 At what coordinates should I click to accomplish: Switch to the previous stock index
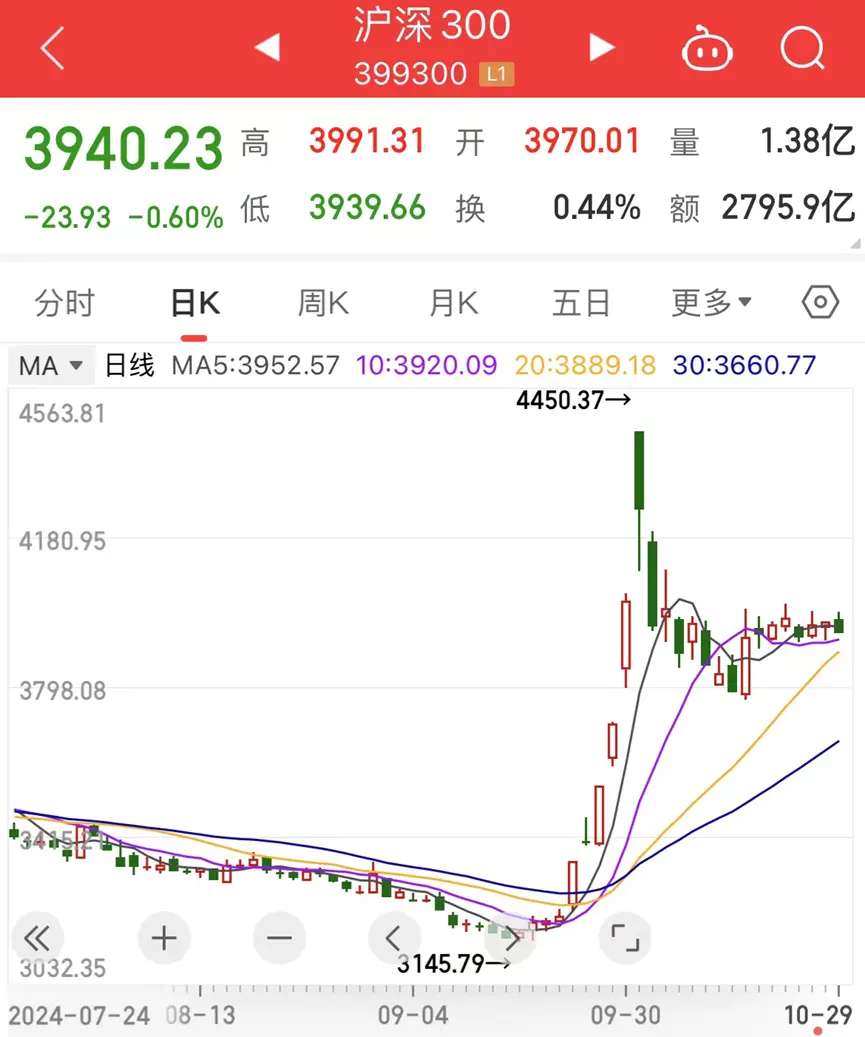267,47
